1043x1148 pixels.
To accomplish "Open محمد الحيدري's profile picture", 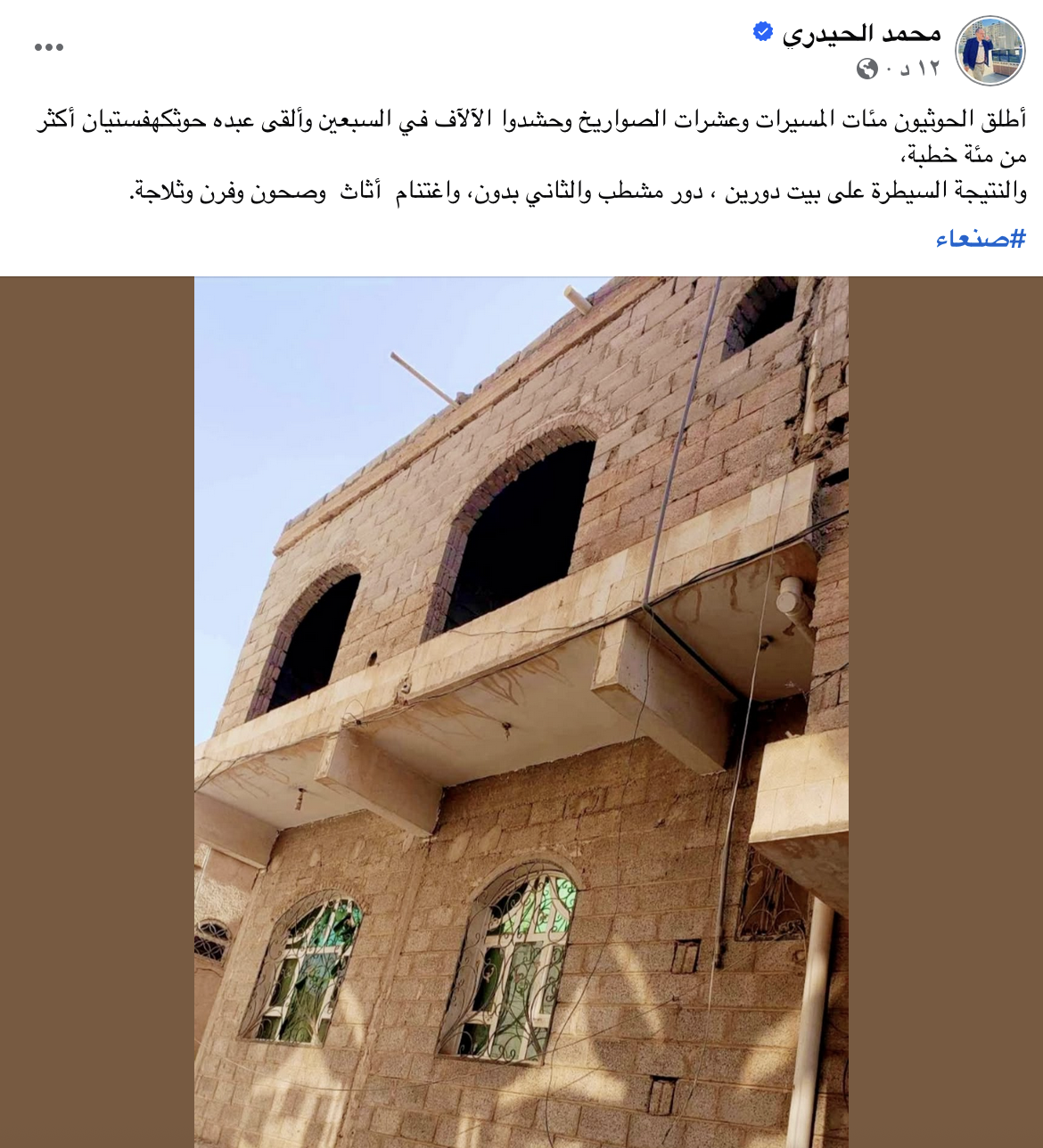I will tap(990, 51).
